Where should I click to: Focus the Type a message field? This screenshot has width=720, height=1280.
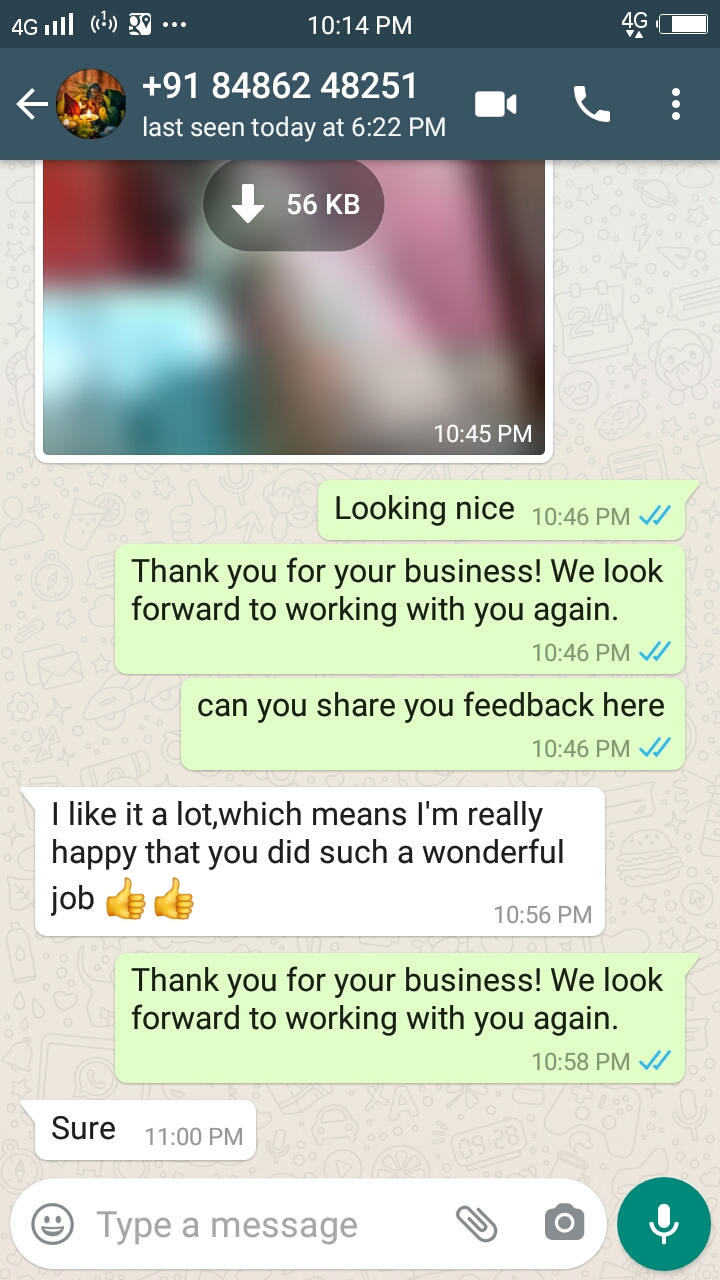260,1224
